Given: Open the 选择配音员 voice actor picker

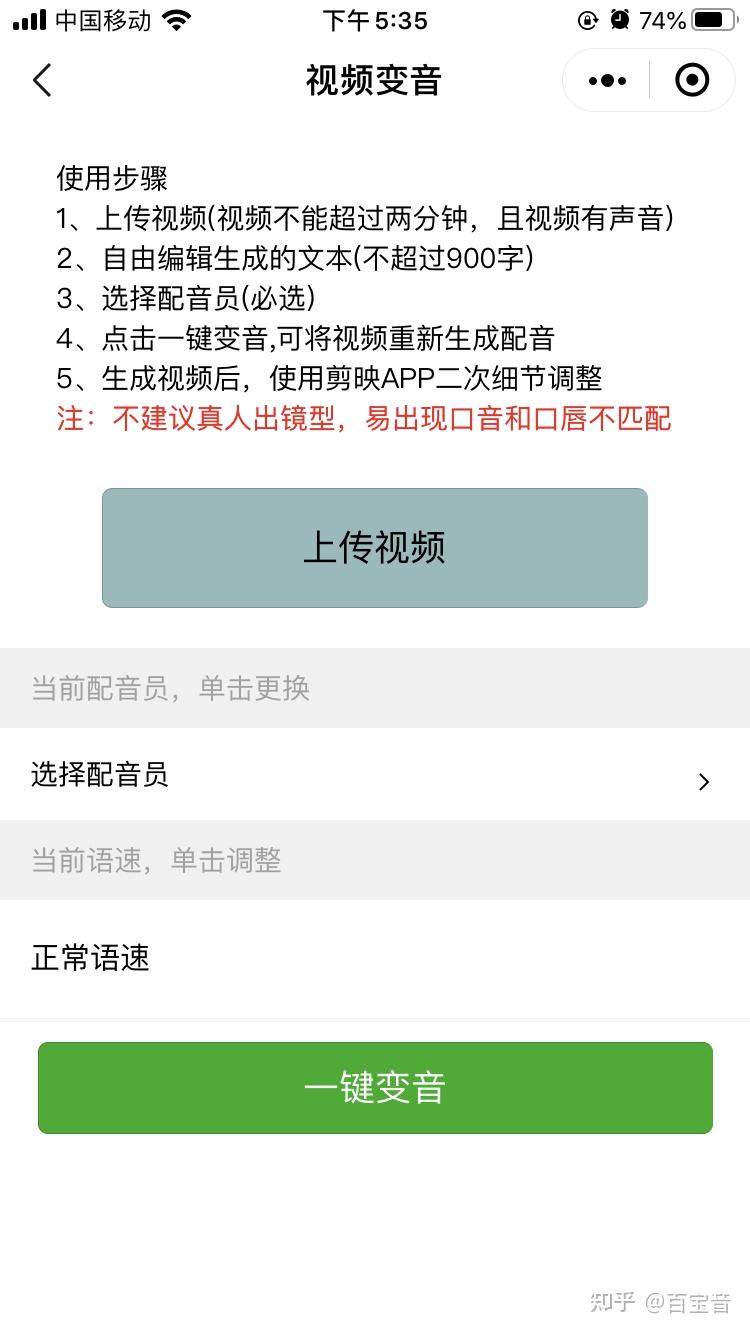Looking at the screenshot, I should [x=375, y=775].
